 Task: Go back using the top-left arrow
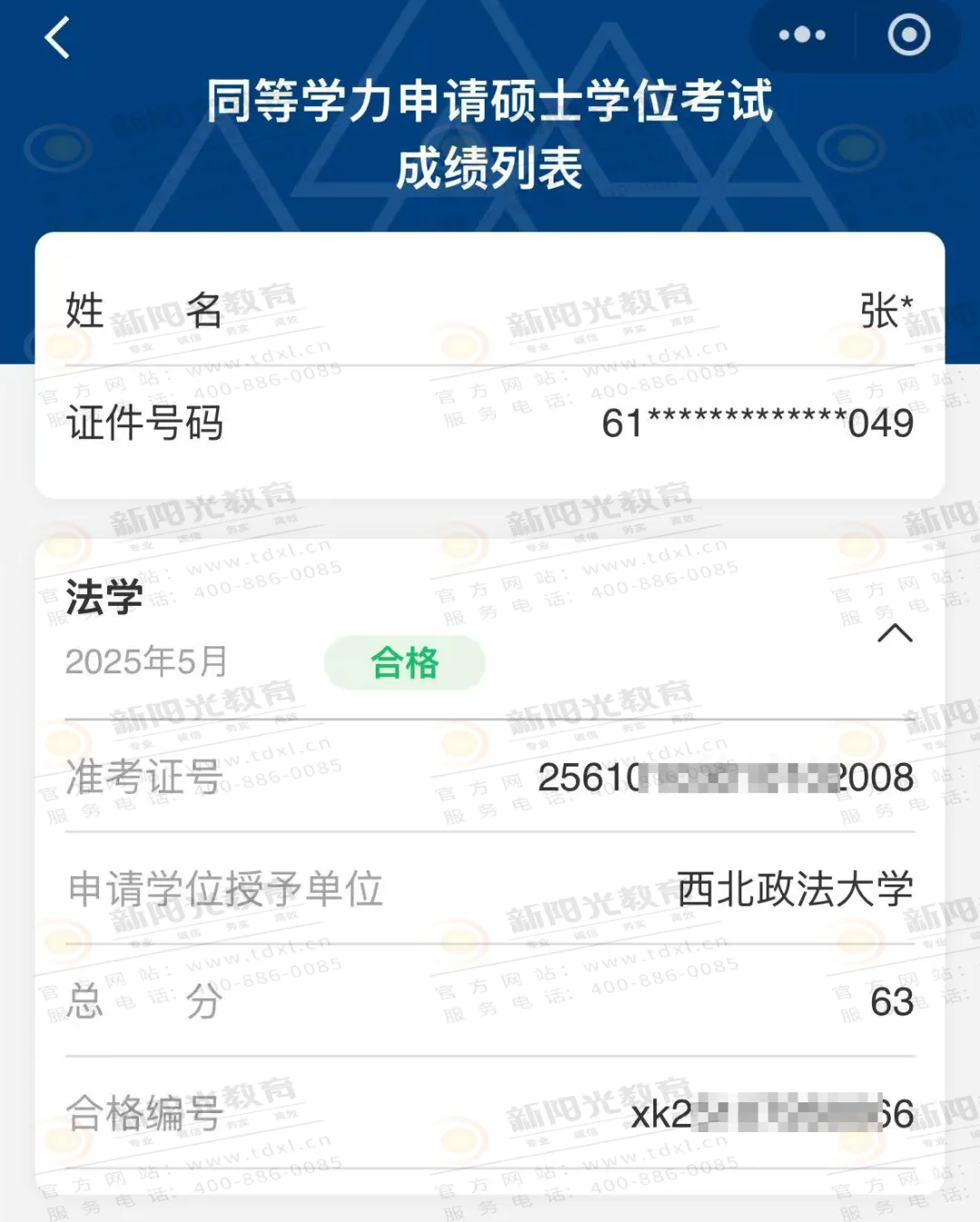point(57,38)
